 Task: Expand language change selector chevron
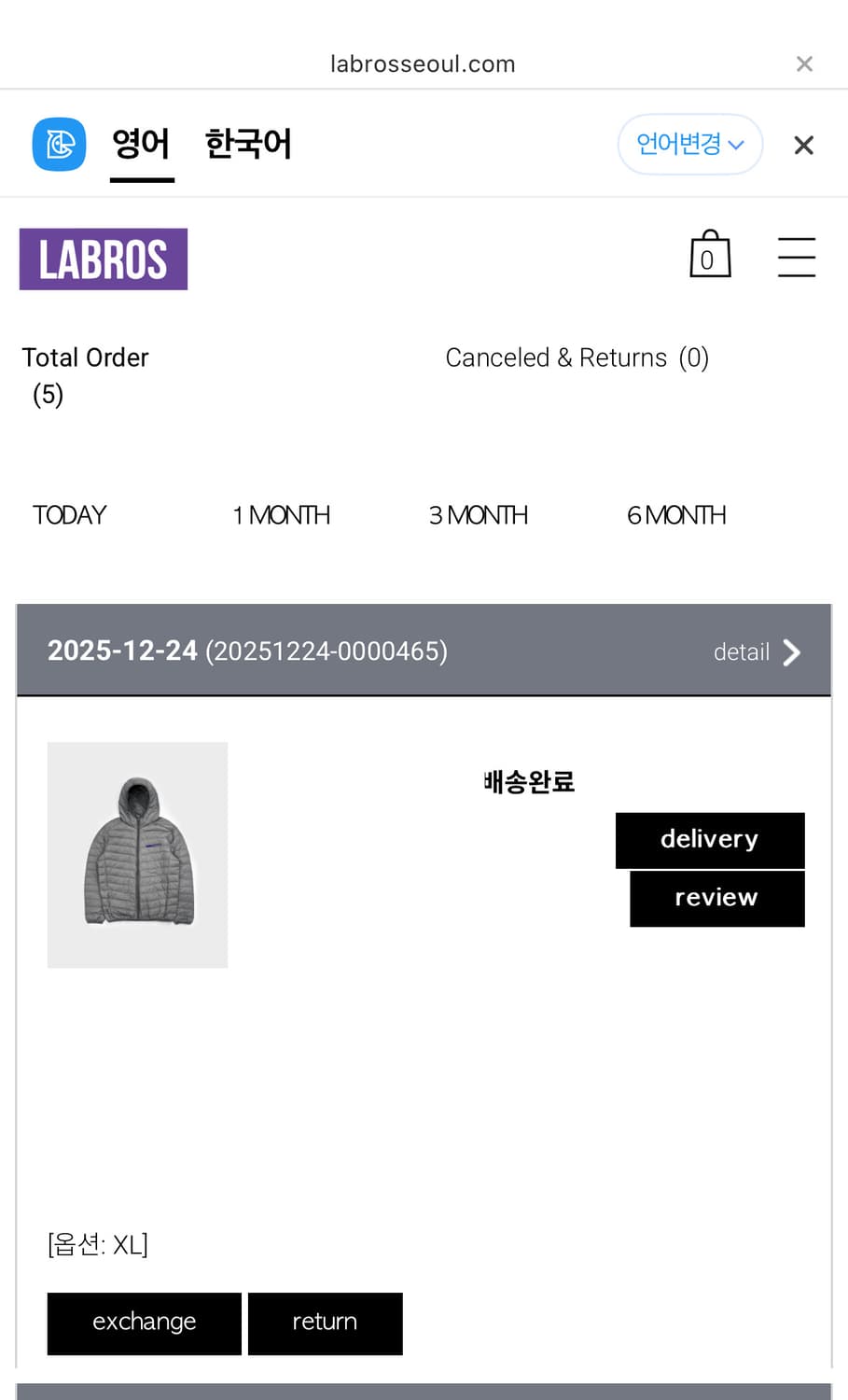point(736,145)
